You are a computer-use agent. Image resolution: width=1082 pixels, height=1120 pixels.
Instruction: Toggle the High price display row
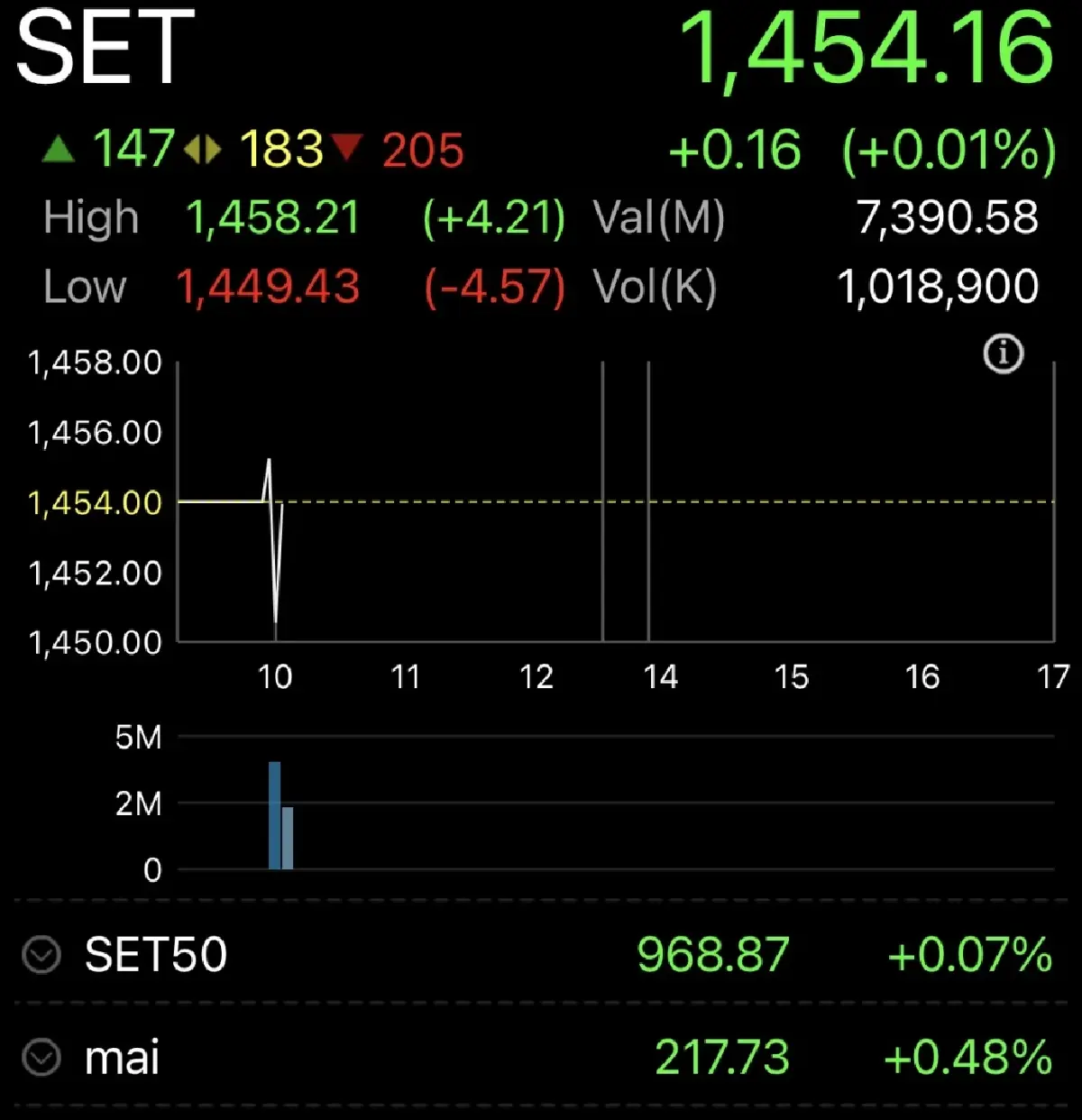click(x=90, y=216)
